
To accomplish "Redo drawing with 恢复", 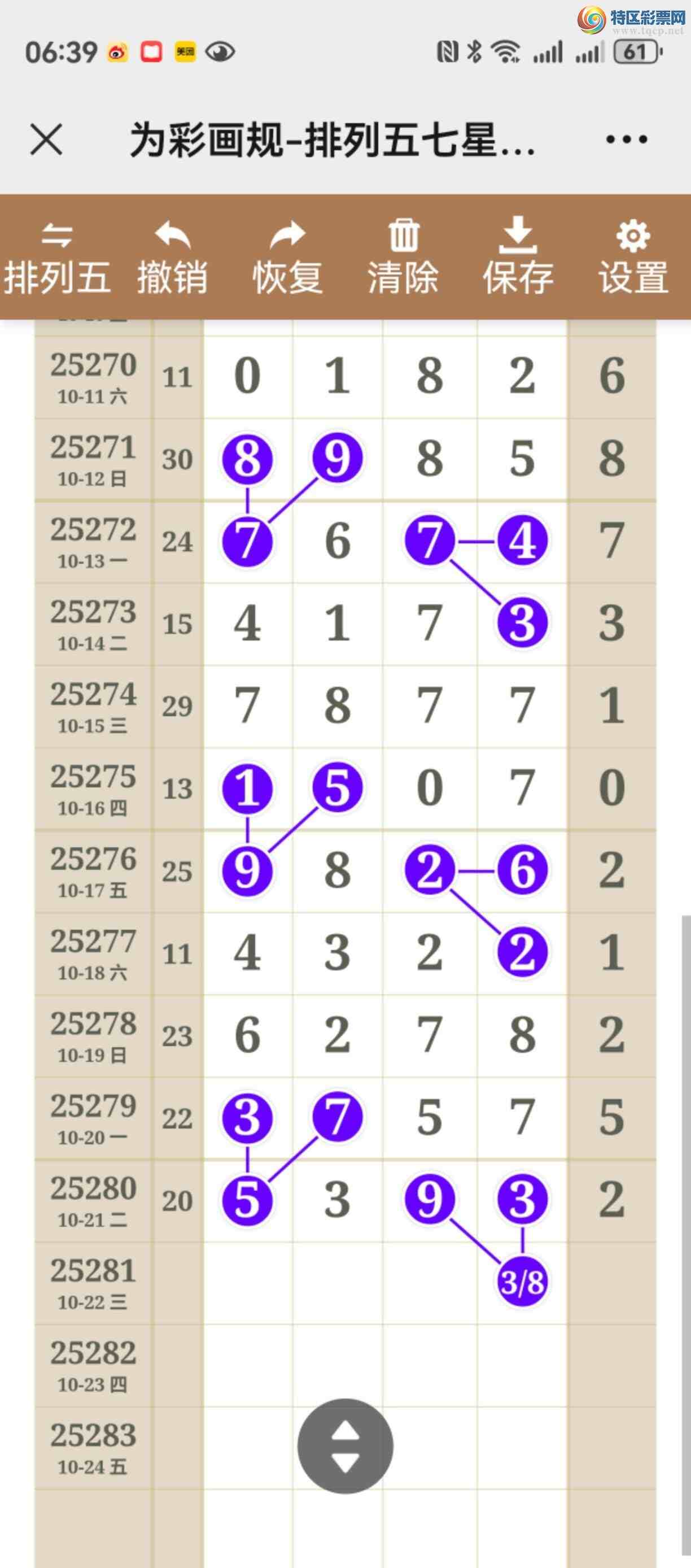I will [x=288, y=258].
